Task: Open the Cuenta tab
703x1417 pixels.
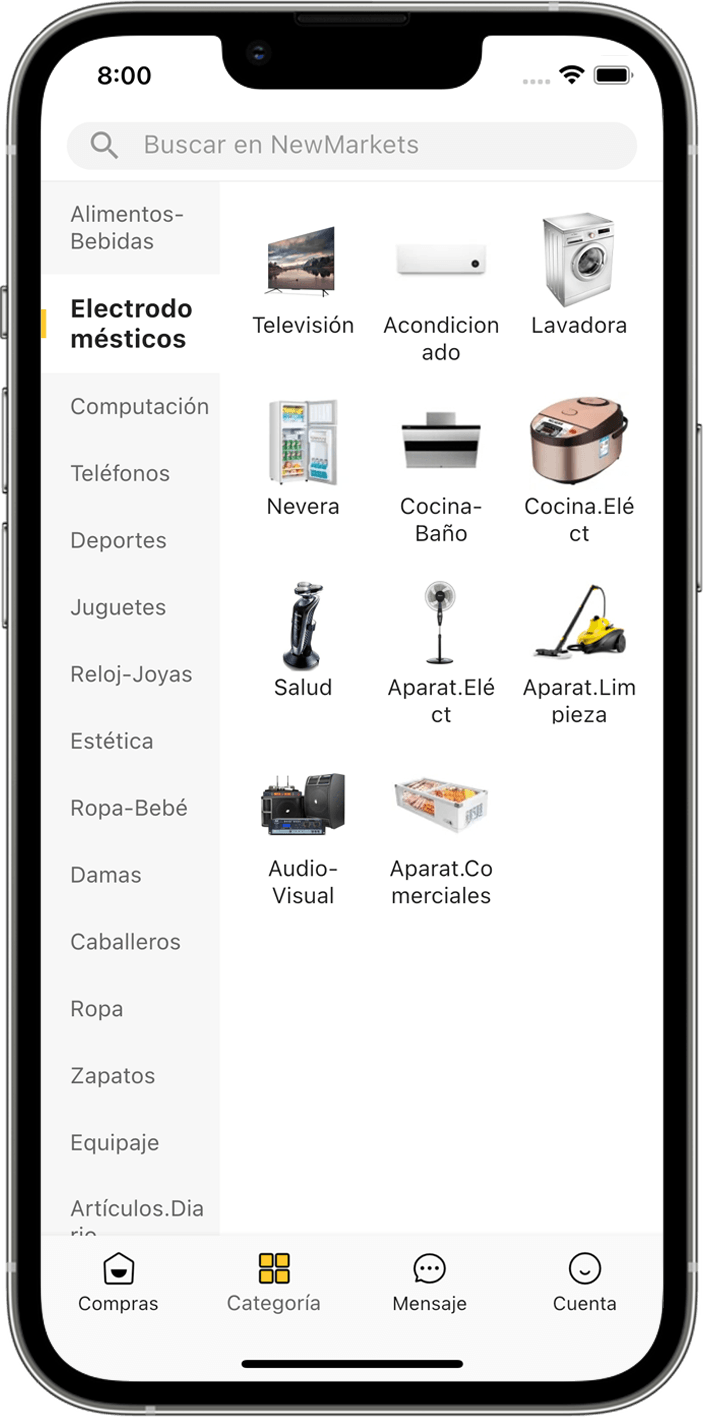Action: tap(584, 1282)
